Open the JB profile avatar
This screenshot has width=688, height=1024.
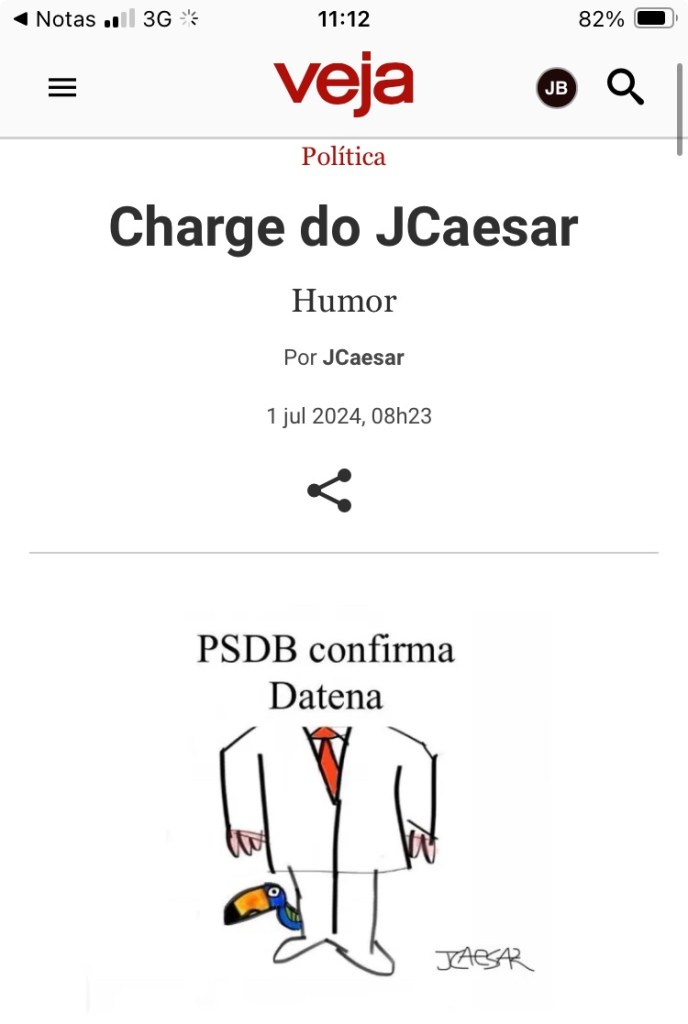[x=556, y=88]
